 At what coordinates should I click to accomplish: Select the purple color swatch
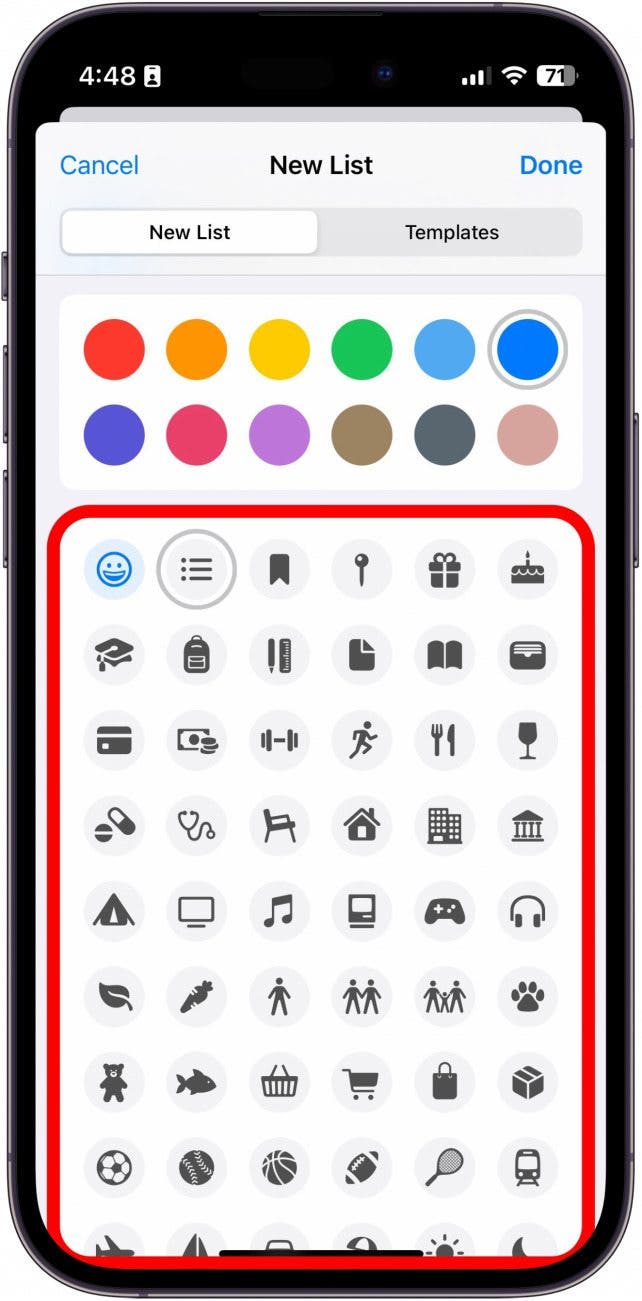(x=279, y=435)
